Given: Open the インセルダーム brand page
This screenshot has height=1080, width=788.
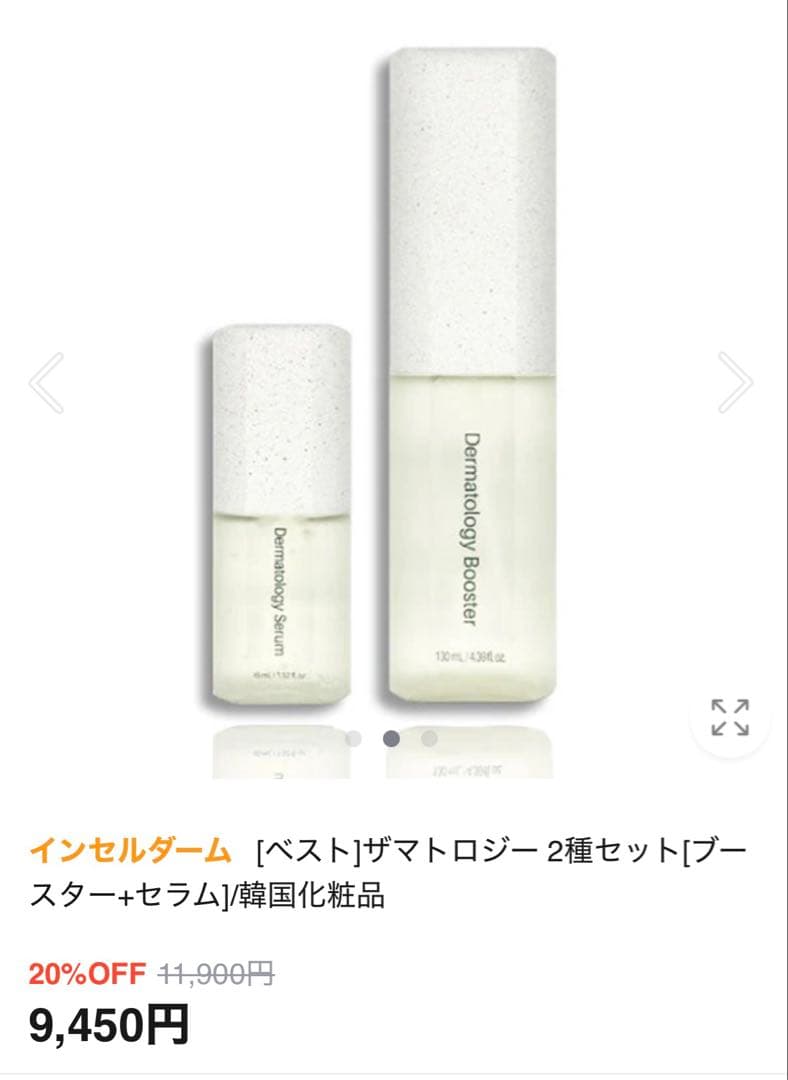Looking at the screenshot, I should [x=130, y=850].
